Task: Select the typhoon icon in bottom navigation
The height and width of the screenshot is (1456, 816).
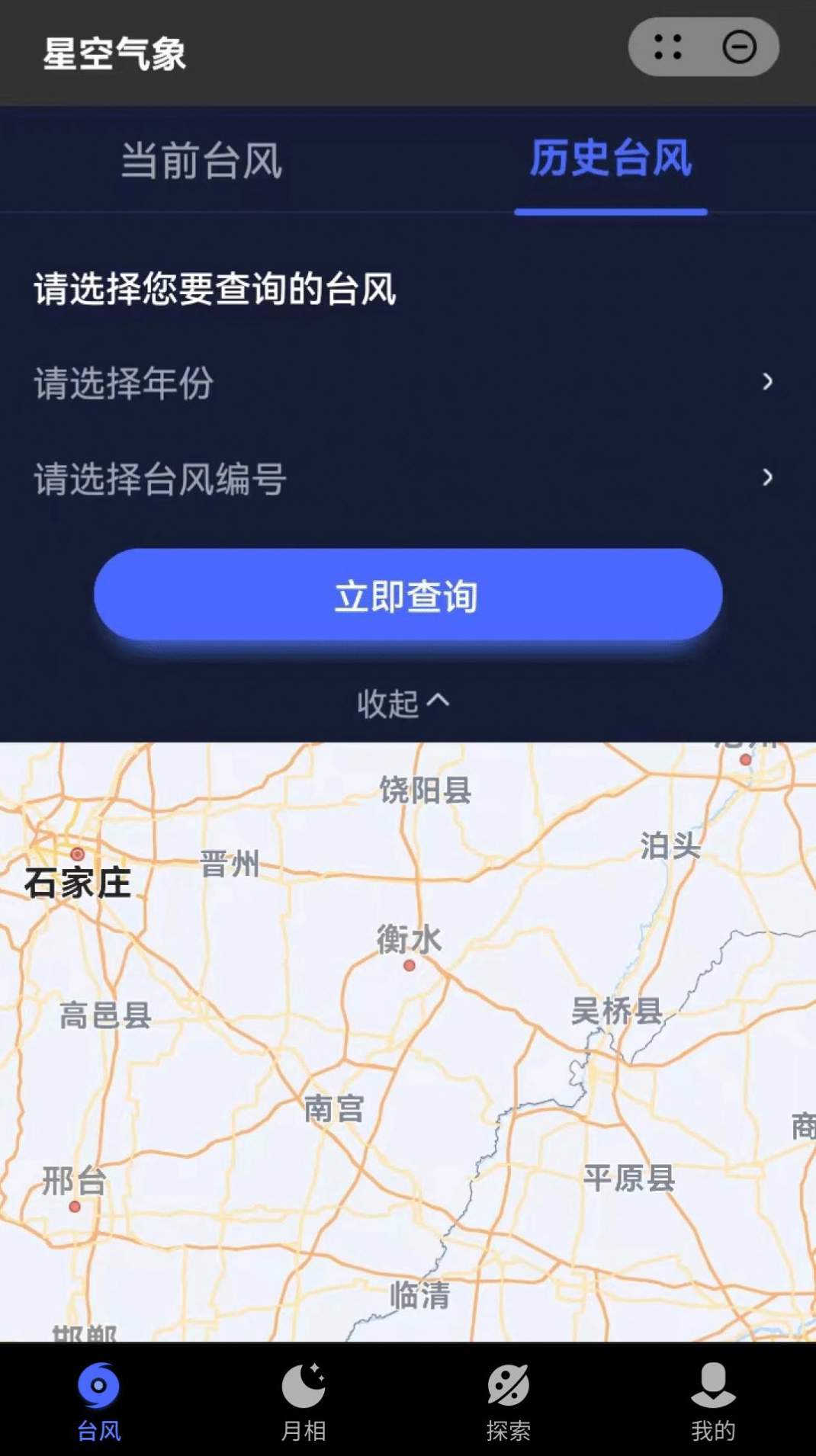Action: [x=100, y=1390]
